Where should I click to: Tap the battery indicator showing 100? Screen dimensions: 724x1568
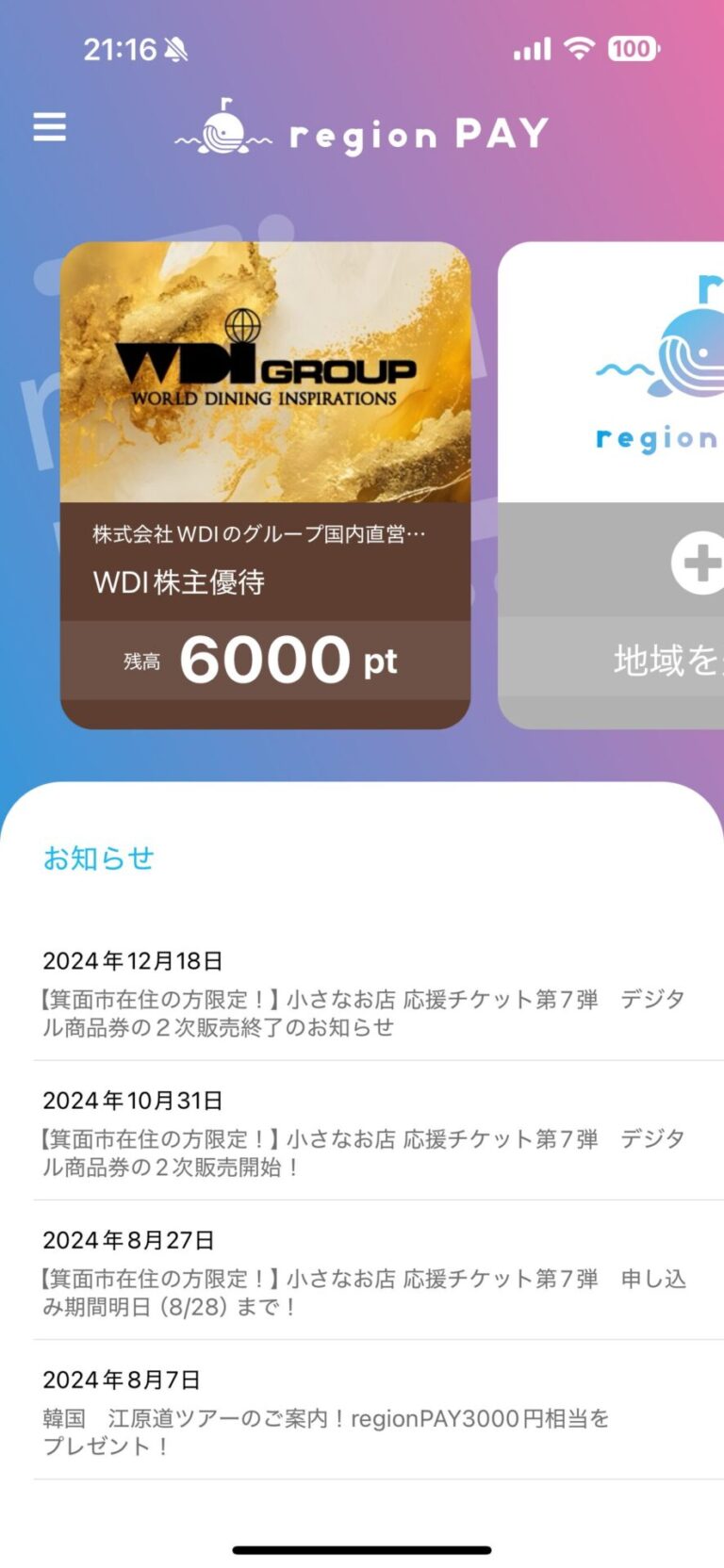pos(631,48)
